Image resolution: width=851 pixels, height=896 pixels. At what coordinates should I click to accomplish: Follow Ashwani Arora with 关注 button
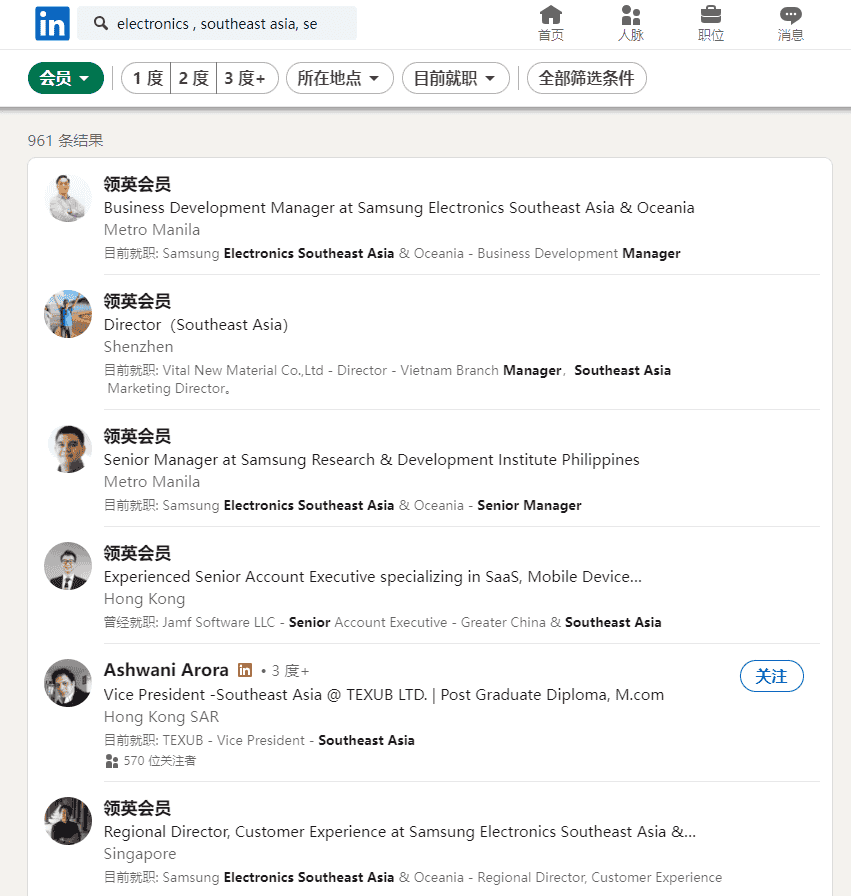(x=771, y=676)
